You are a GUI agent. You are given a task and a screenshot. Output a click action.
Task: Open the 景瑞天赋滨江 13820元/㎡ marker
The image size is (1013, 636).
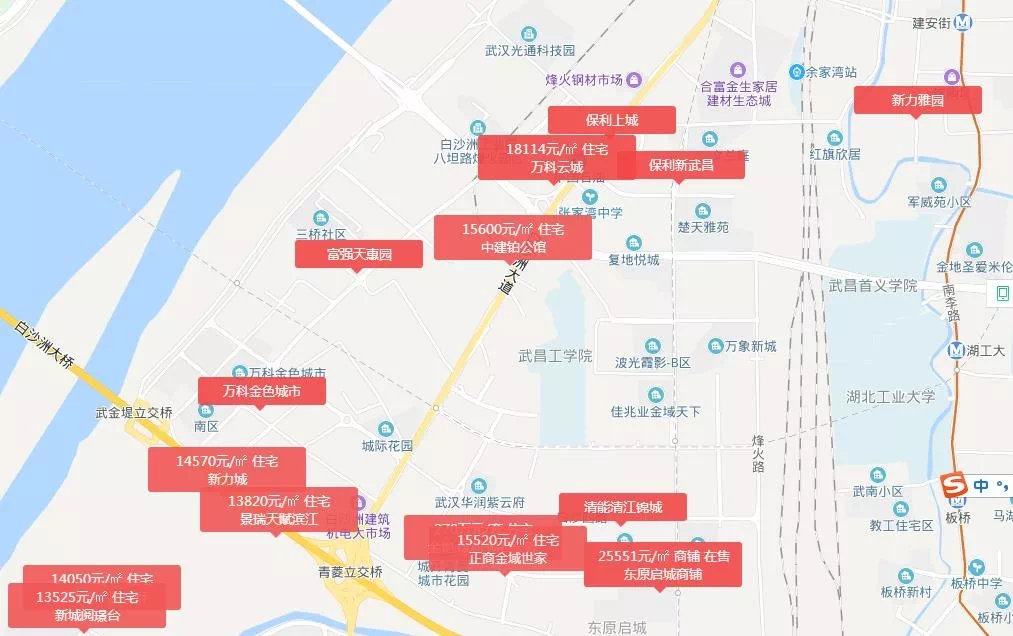point(278,510)
